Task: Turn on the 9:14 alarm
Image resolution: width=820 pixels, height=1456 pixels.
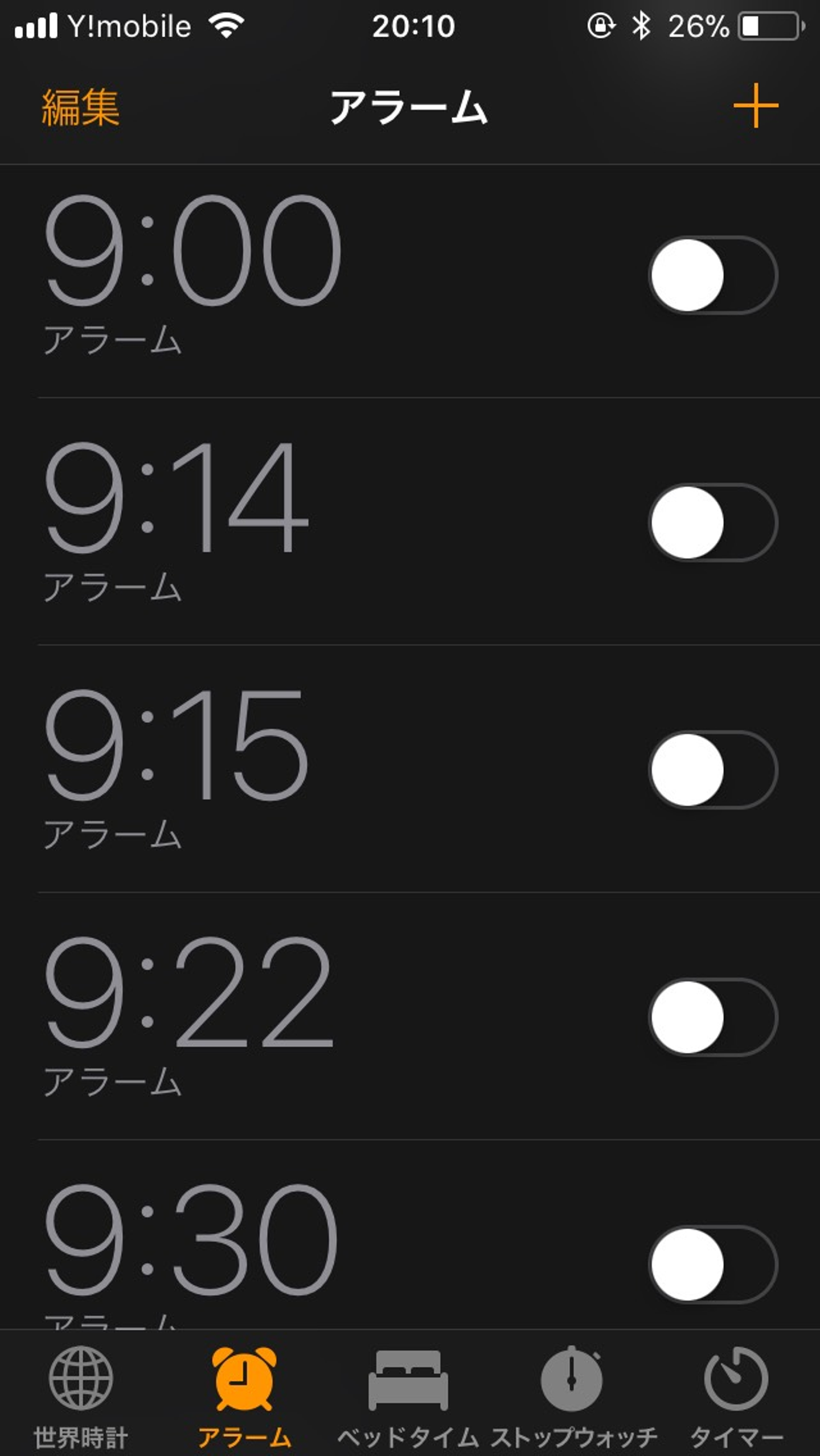Action: tap(713, 522)
